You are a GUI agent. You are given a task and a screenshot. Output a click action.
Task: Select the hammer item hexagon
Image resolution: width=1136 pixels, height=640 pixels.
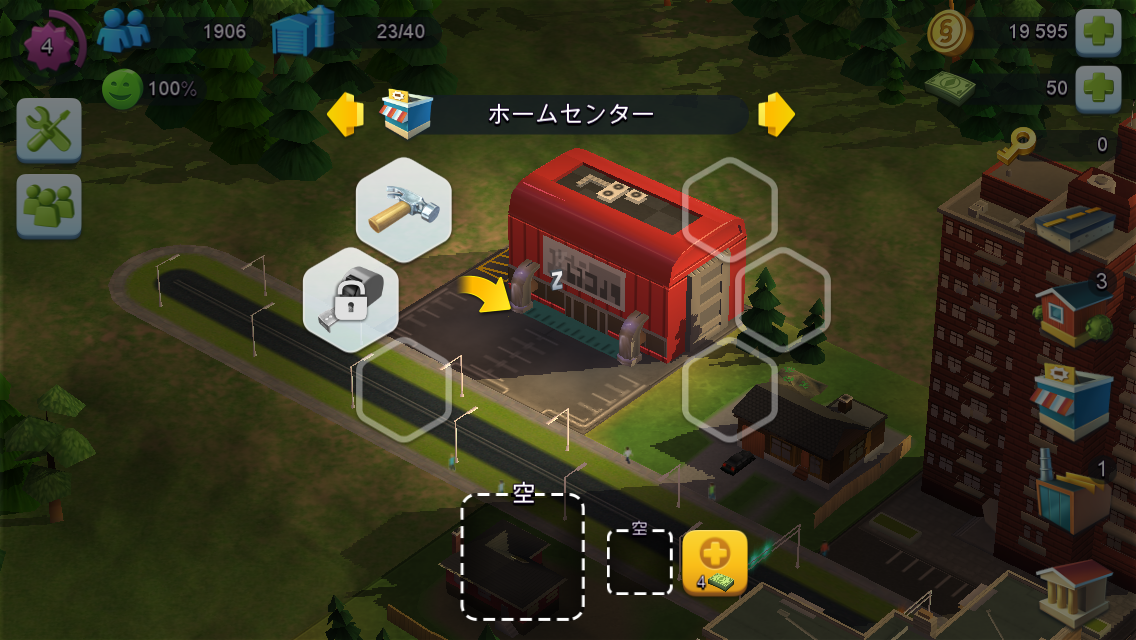404,210
